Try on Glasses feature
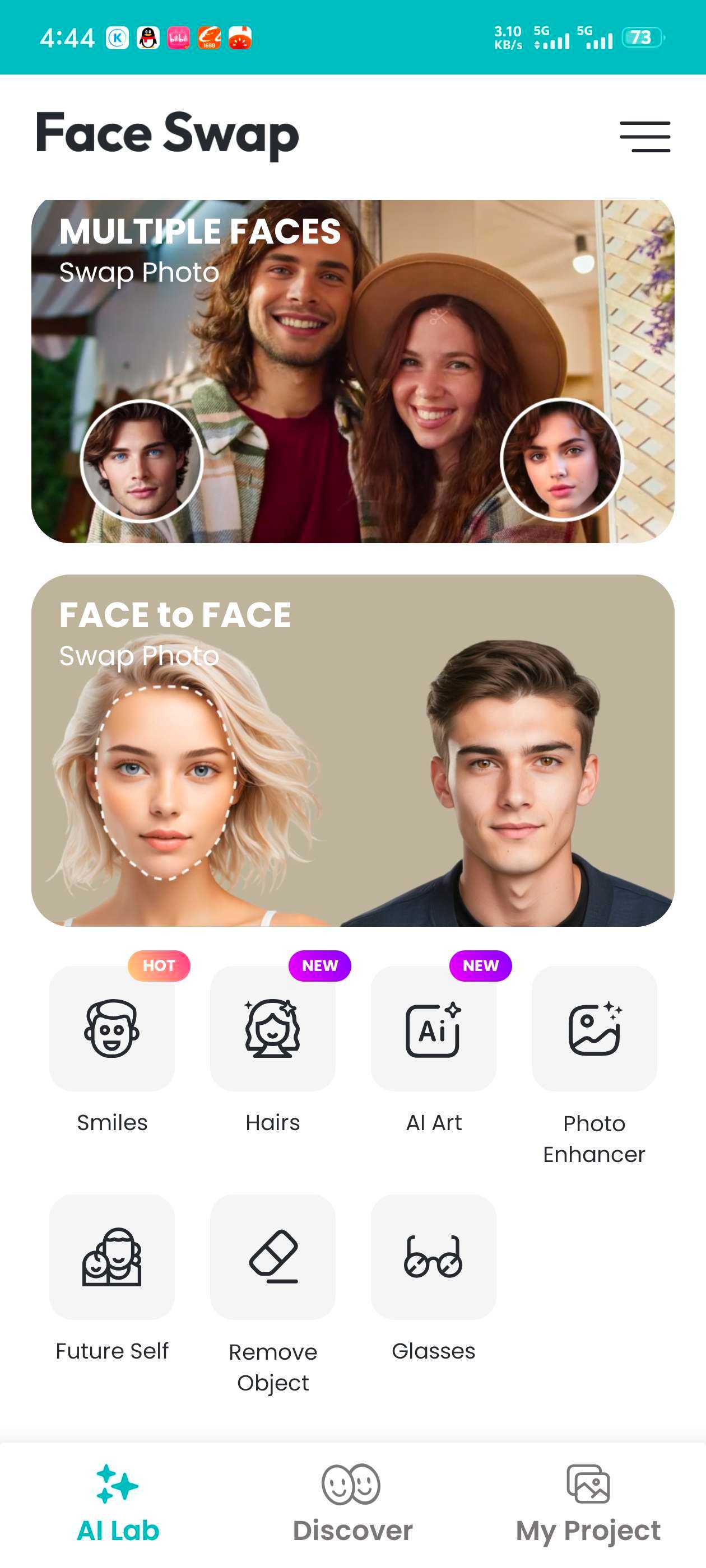 [x=434, y=1257]
